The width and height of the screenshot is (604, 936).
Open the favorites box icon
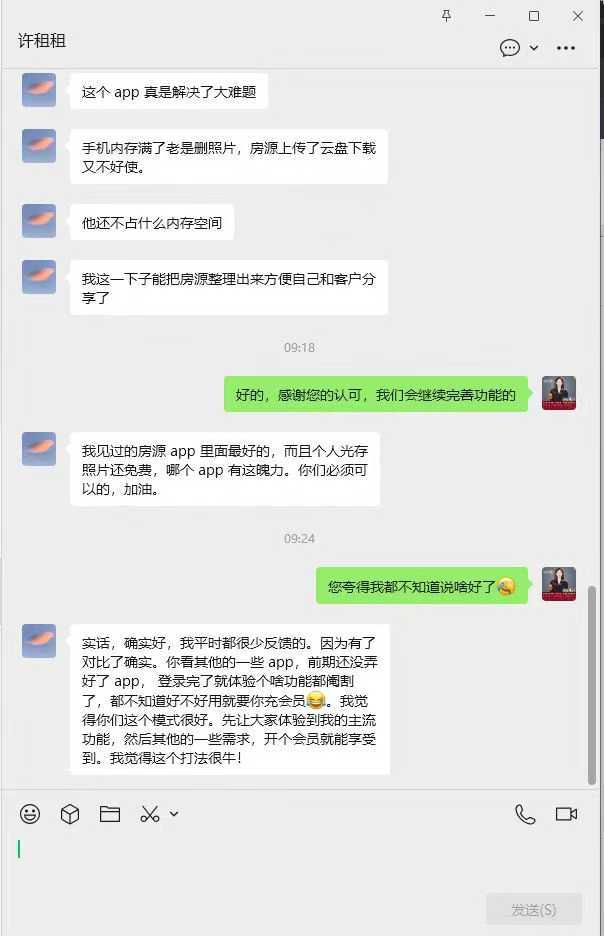coord(70,814)
